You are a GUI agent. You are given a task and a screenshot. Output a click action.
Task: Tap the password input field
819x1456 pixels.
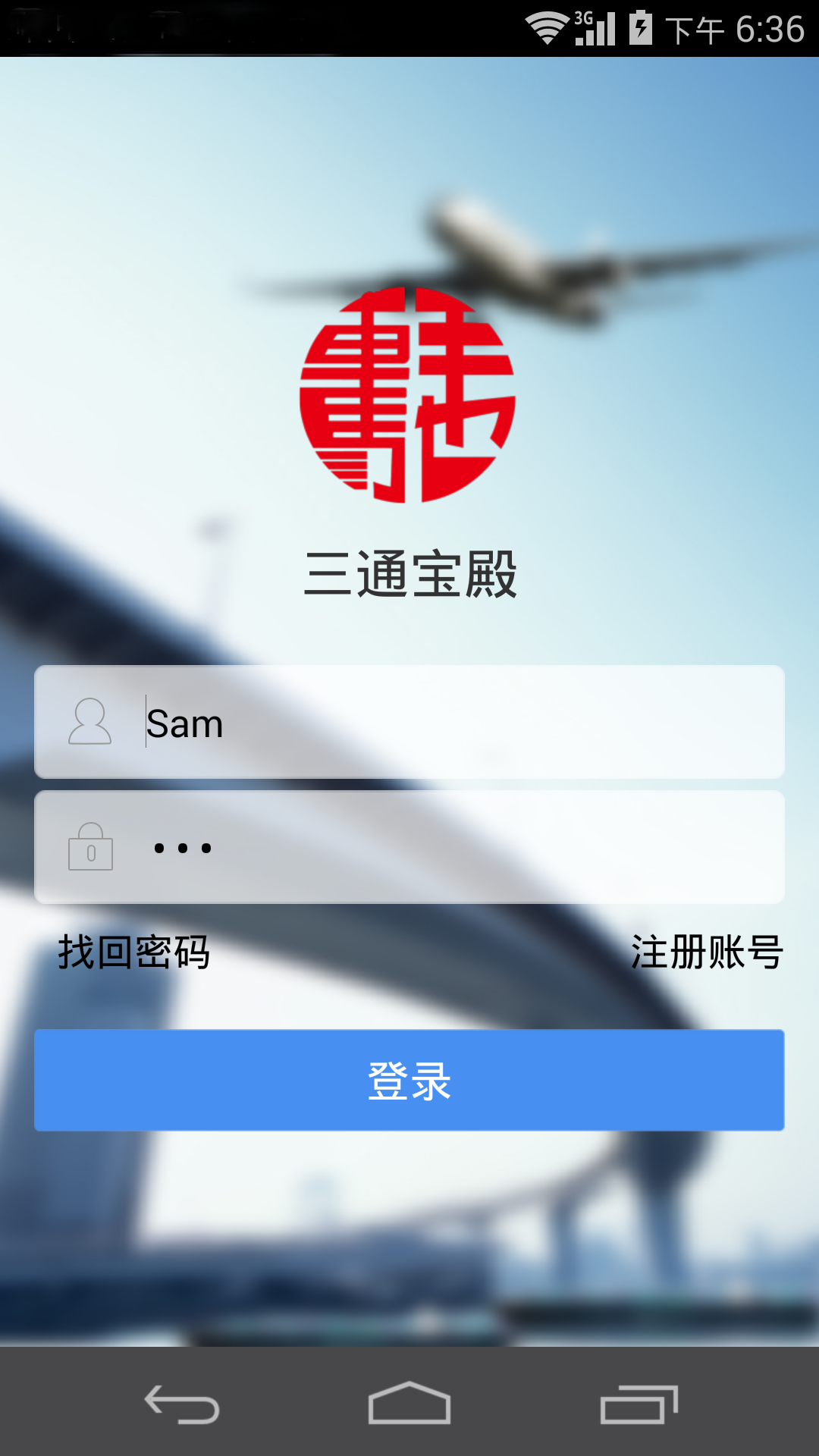tap(455, 847)
